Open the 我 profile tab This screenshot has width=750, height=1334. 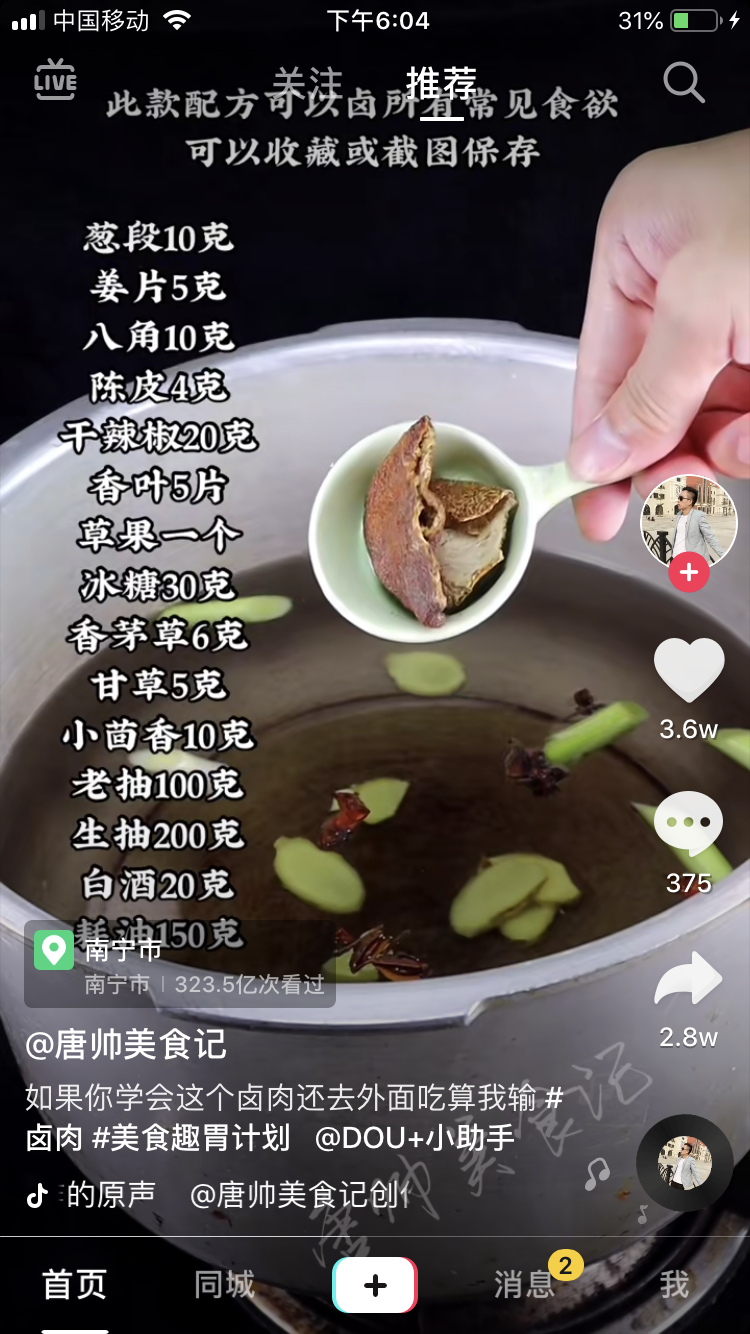click(675, 1285)
